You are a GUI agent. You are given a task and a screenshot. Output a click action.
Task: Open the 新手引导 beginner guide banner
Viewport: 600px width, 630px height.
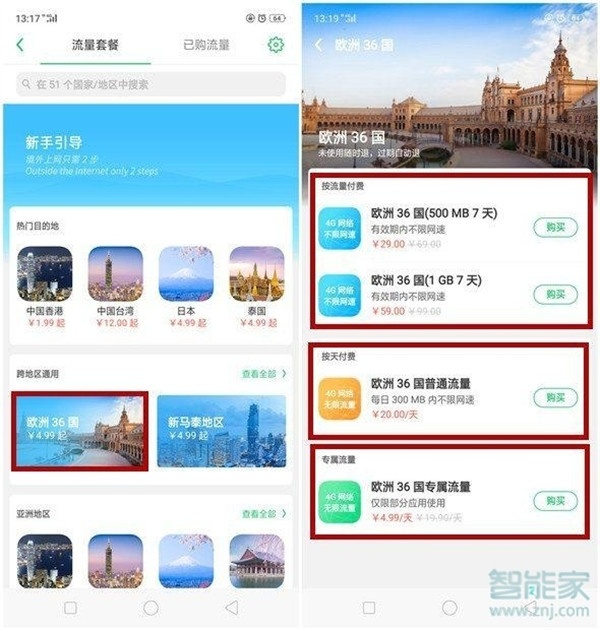(x=150, y=155)
